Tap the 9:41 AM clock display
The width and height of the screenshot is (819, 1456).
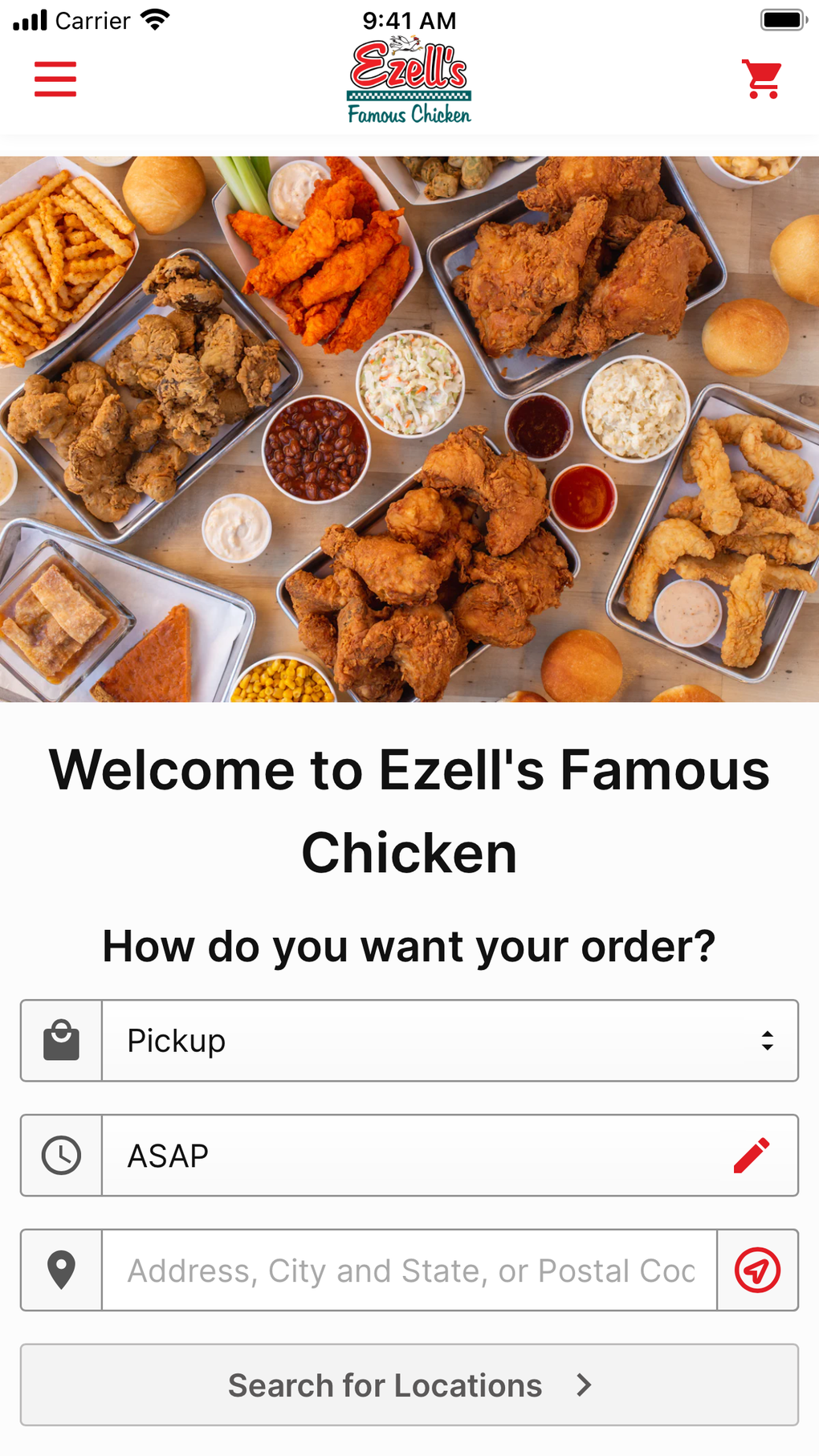409,20
